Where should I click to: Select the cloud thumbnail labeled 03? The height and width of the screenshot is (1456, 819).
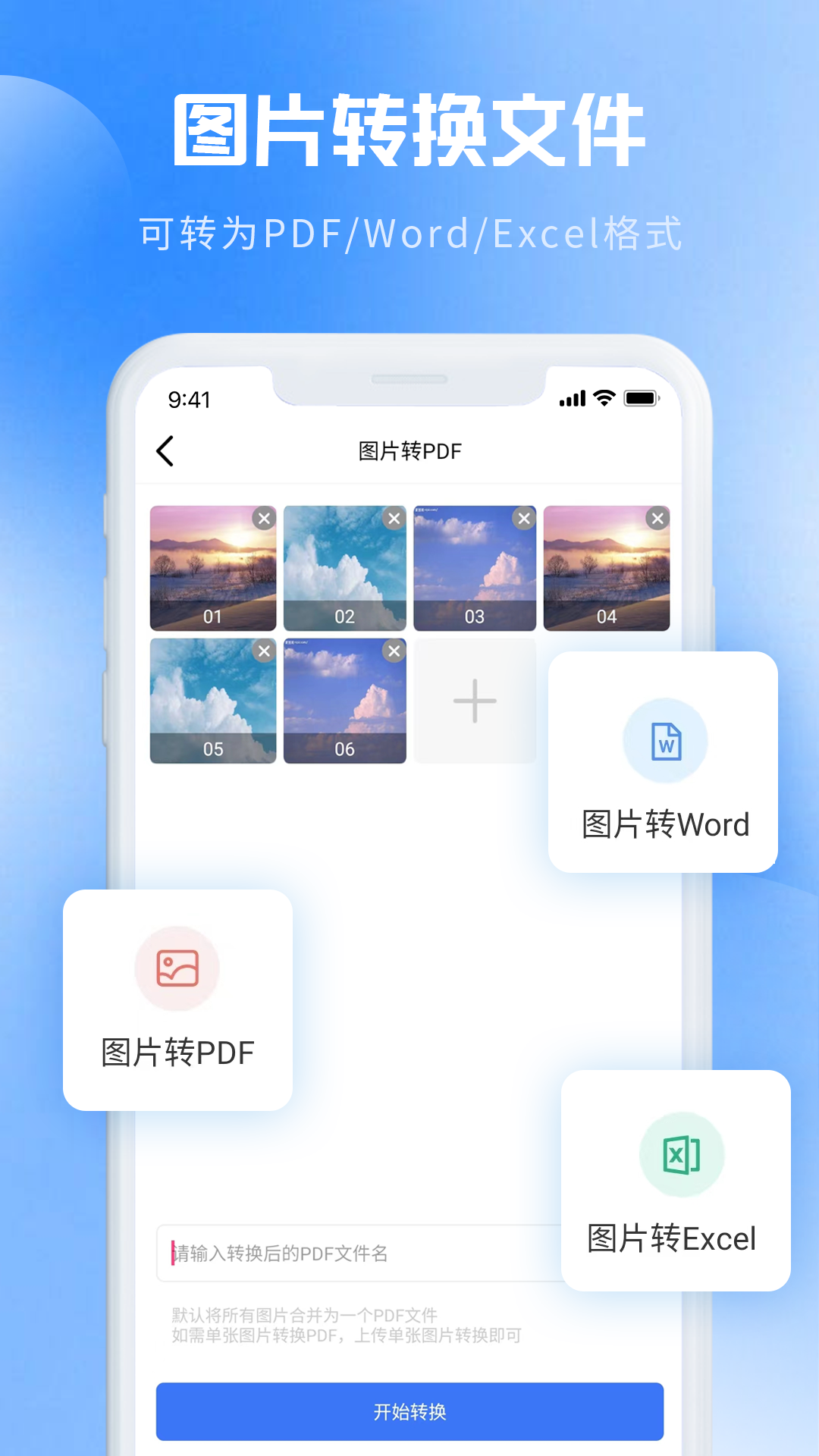click(475, 567)
